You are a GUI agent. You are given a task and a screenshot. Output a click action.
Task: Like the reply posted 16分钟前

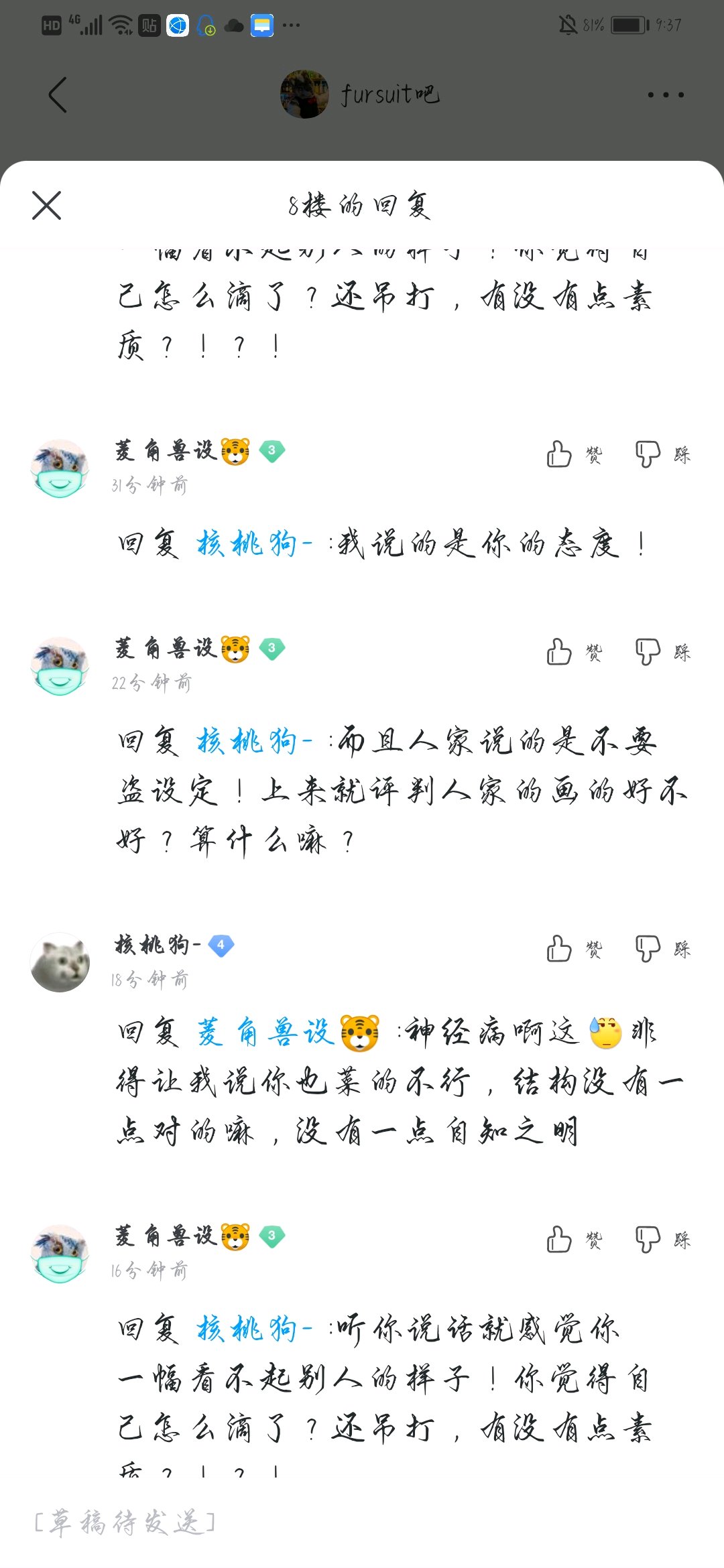pyautogui.click(x=560, y=1240)
